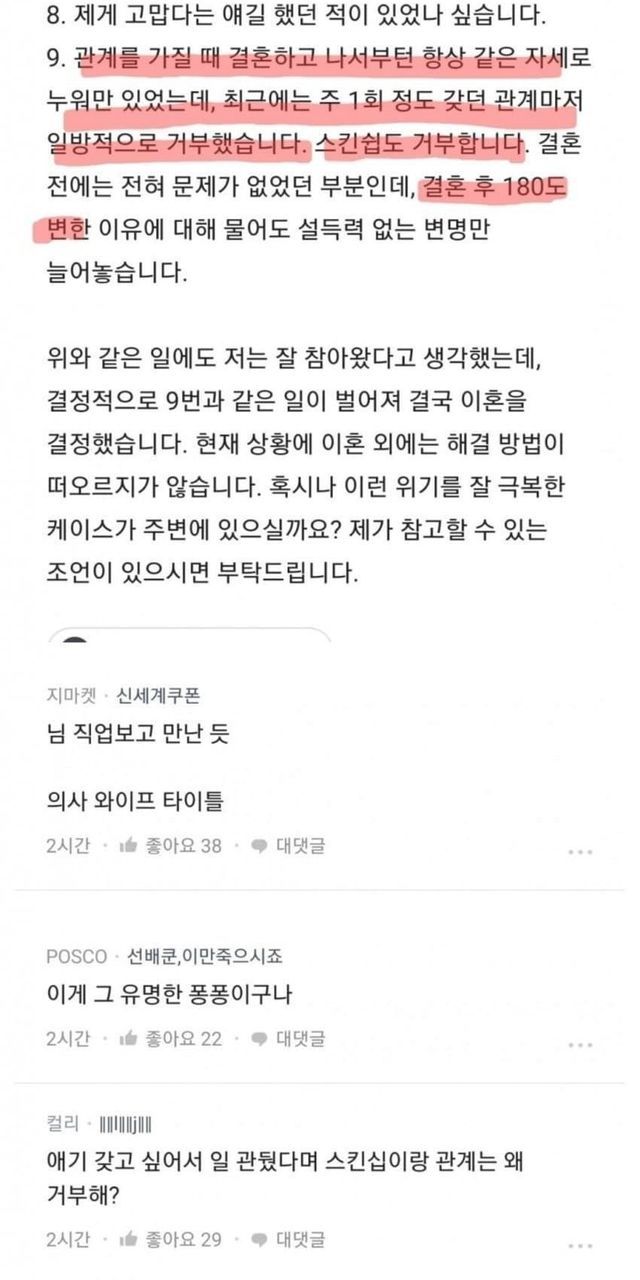Like the POSCO comment with 22 likes
This screenshot has height=1280, width=640.
[x=170, y=1038]
